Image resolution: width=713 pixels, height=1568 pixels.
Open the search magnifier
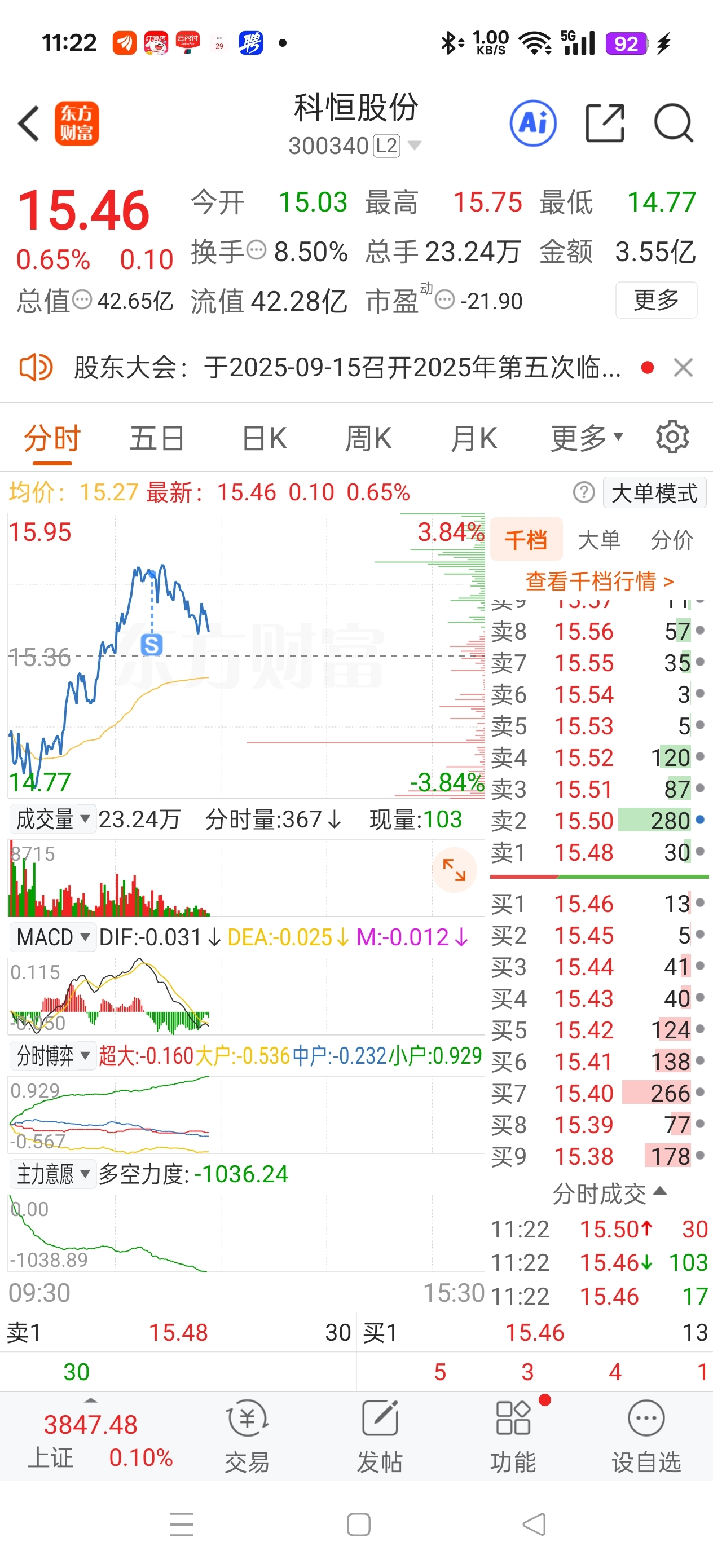(674, 124)
